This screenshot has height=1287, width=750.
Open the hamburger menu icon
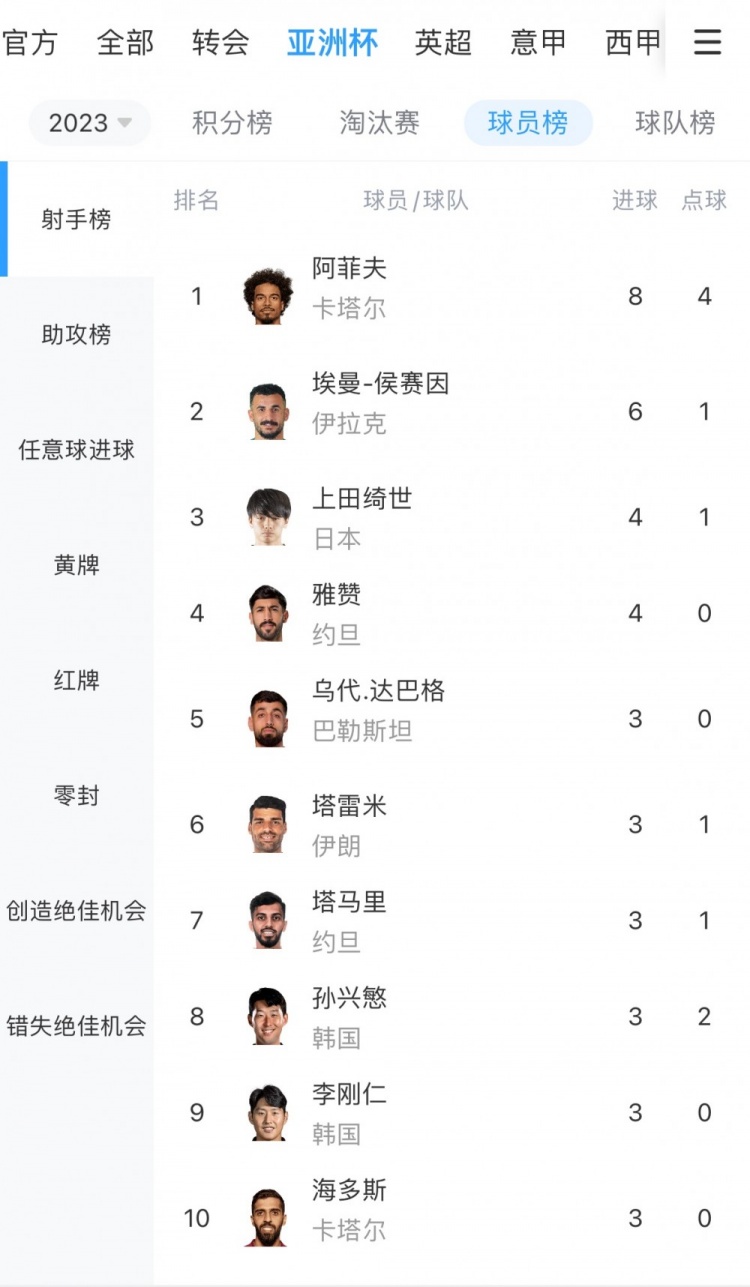(x=708, y=42)
